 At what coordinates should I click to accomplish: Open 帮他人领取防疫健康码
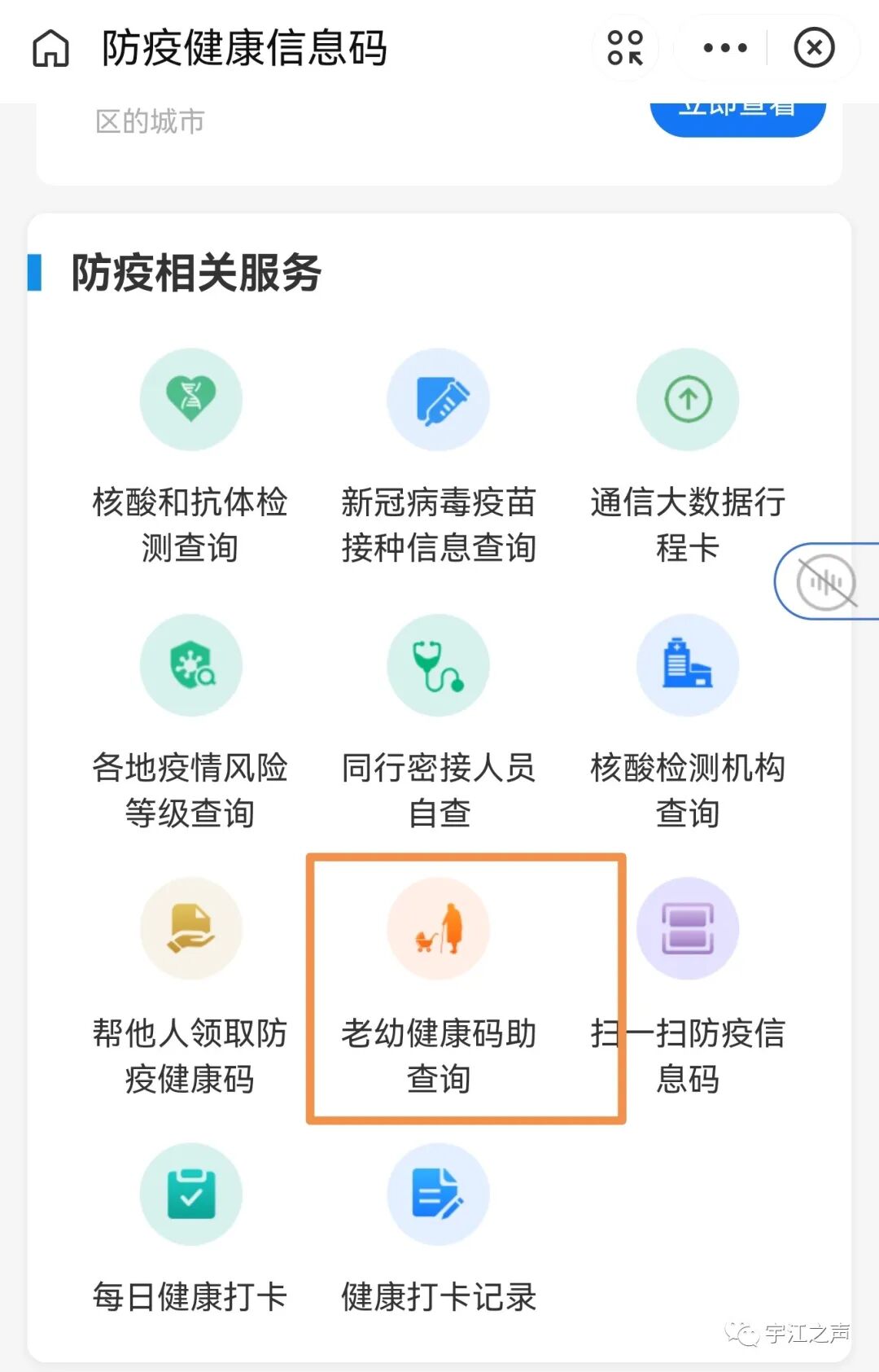coord(190,987)
